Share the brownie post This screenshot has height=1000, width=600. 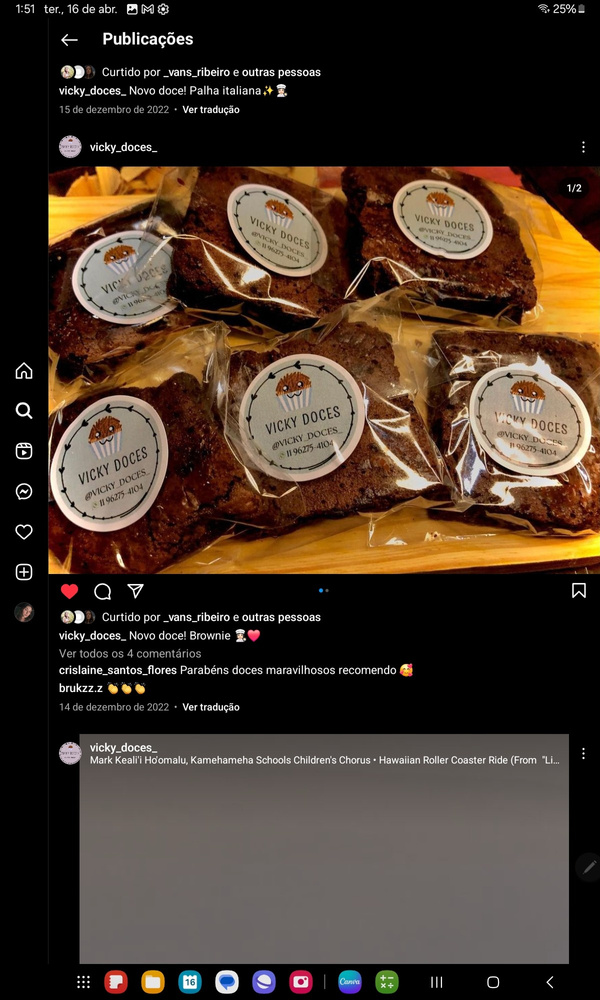(x=135, y=591)
